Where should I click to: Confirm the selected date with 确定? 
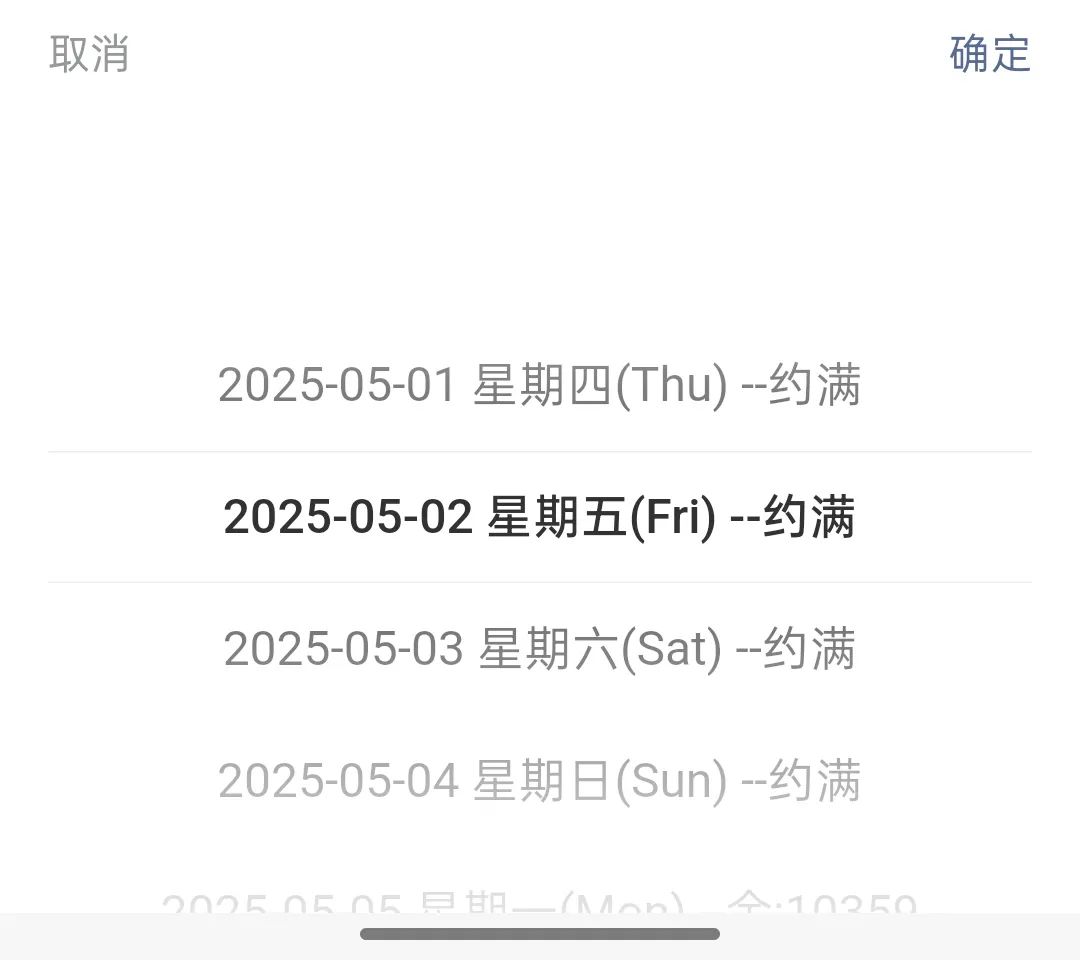989,54
